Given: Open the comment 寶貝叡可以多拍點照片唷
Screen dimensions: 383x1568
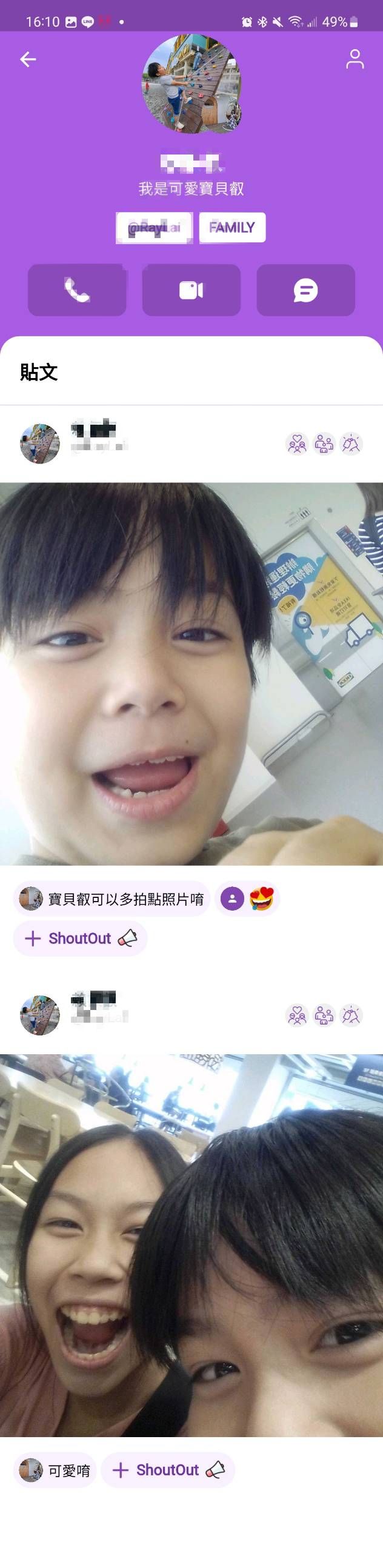Looking at the screenshot, I should [x=112, y=899].
